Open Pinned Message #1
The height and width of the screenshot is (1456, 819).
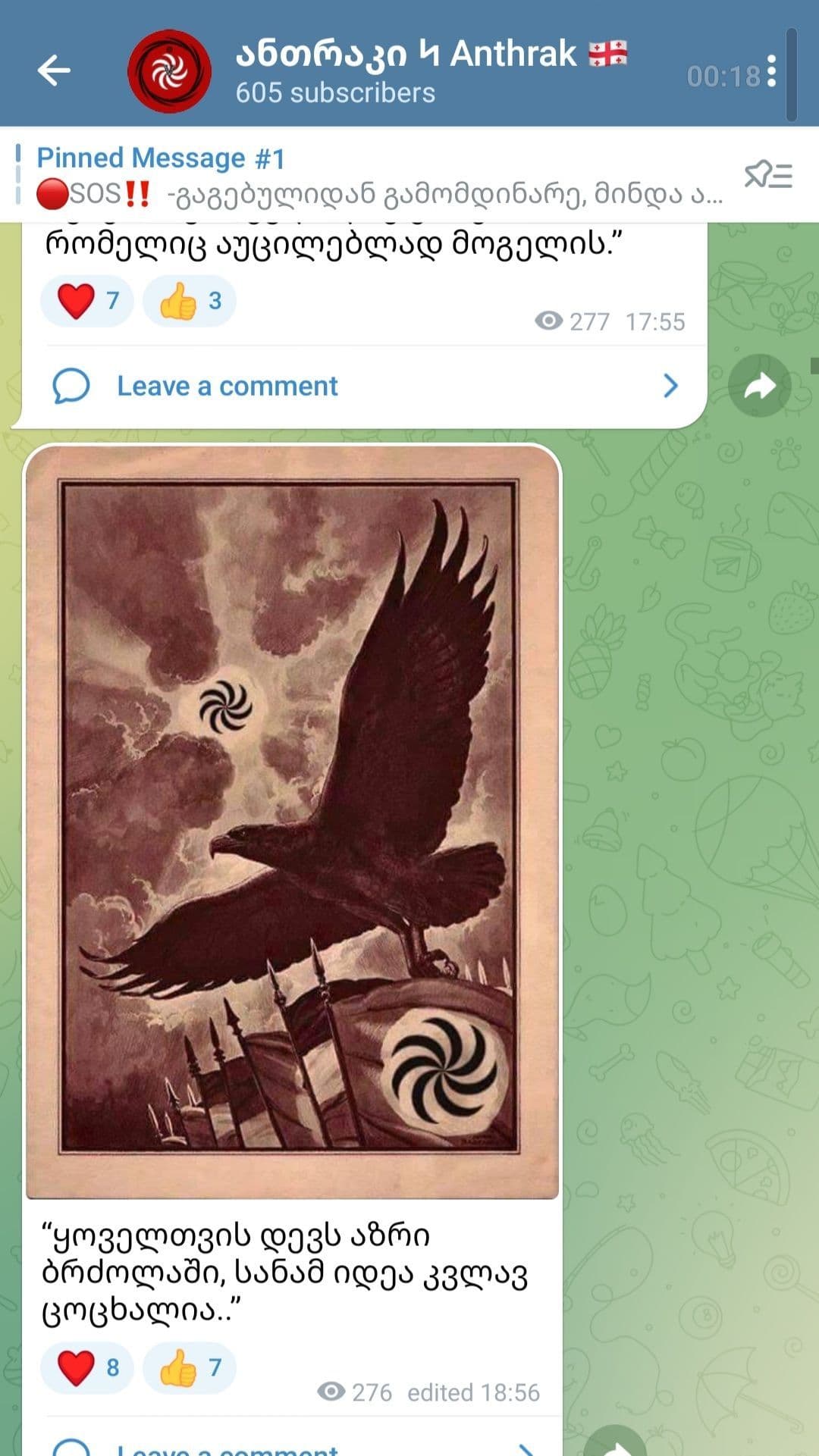(x=379, y=176)
